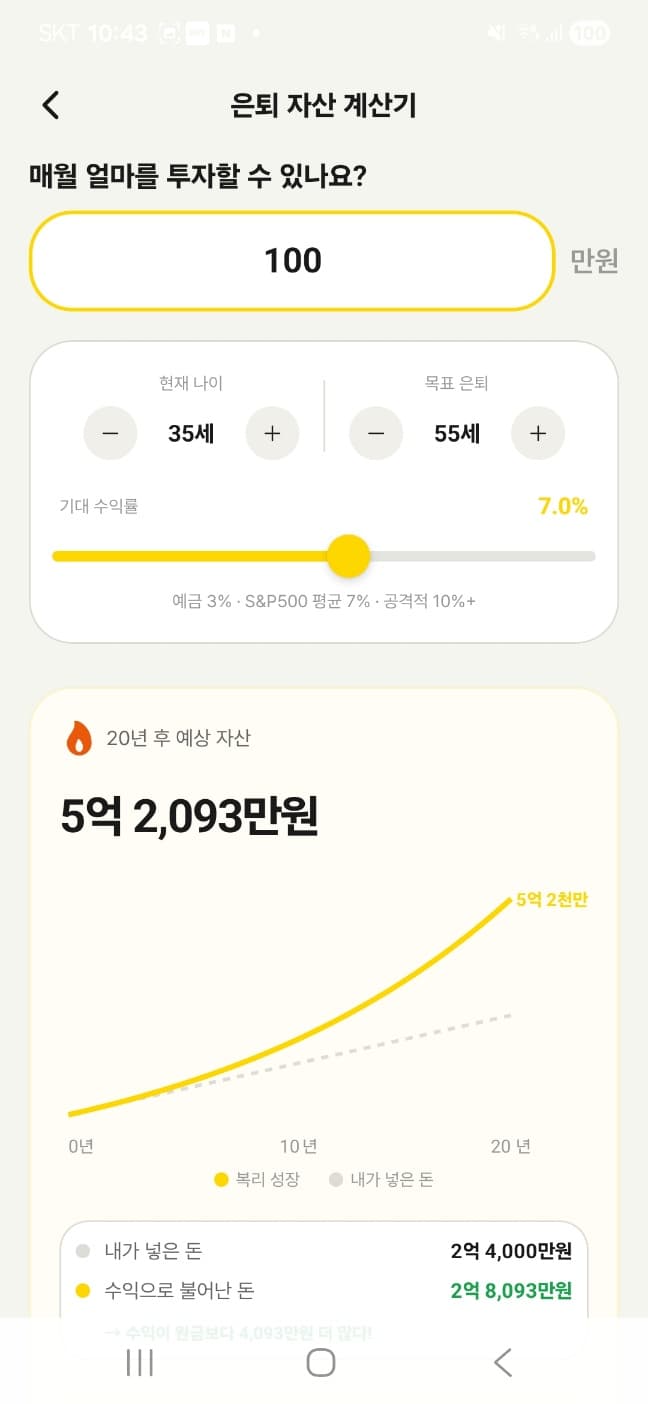Edit the monthly investment amount field

[x=292, y=261]
